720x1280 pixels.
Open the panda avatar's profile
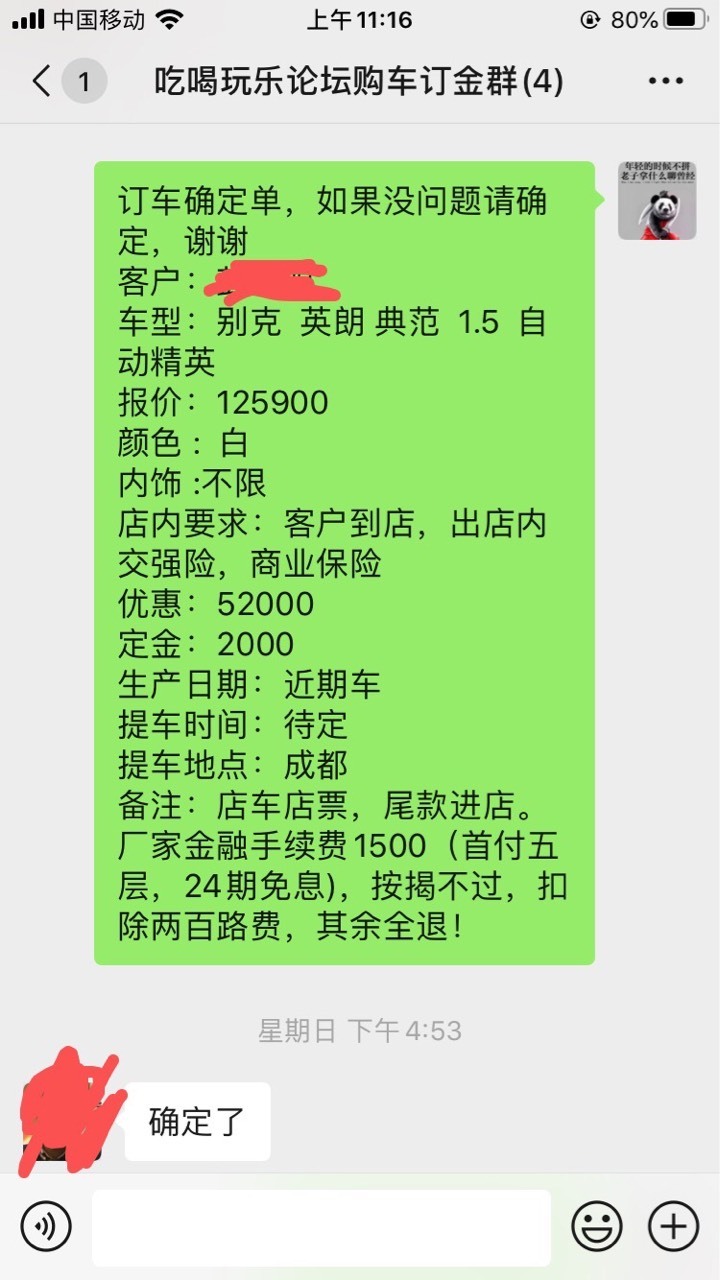click(657, 201)
